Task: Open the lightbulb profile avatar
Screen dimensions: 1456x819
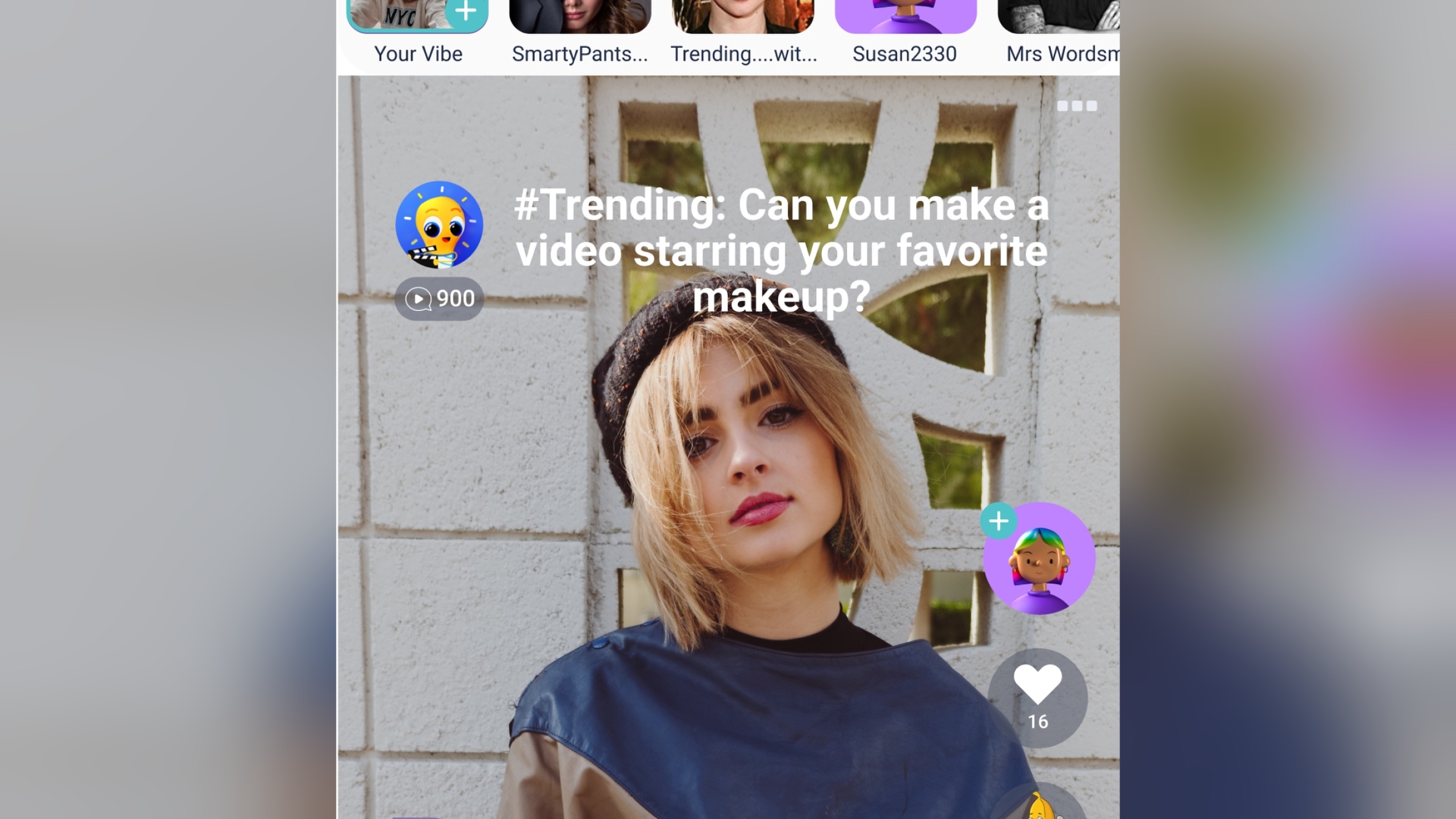Action: (439, 224)
